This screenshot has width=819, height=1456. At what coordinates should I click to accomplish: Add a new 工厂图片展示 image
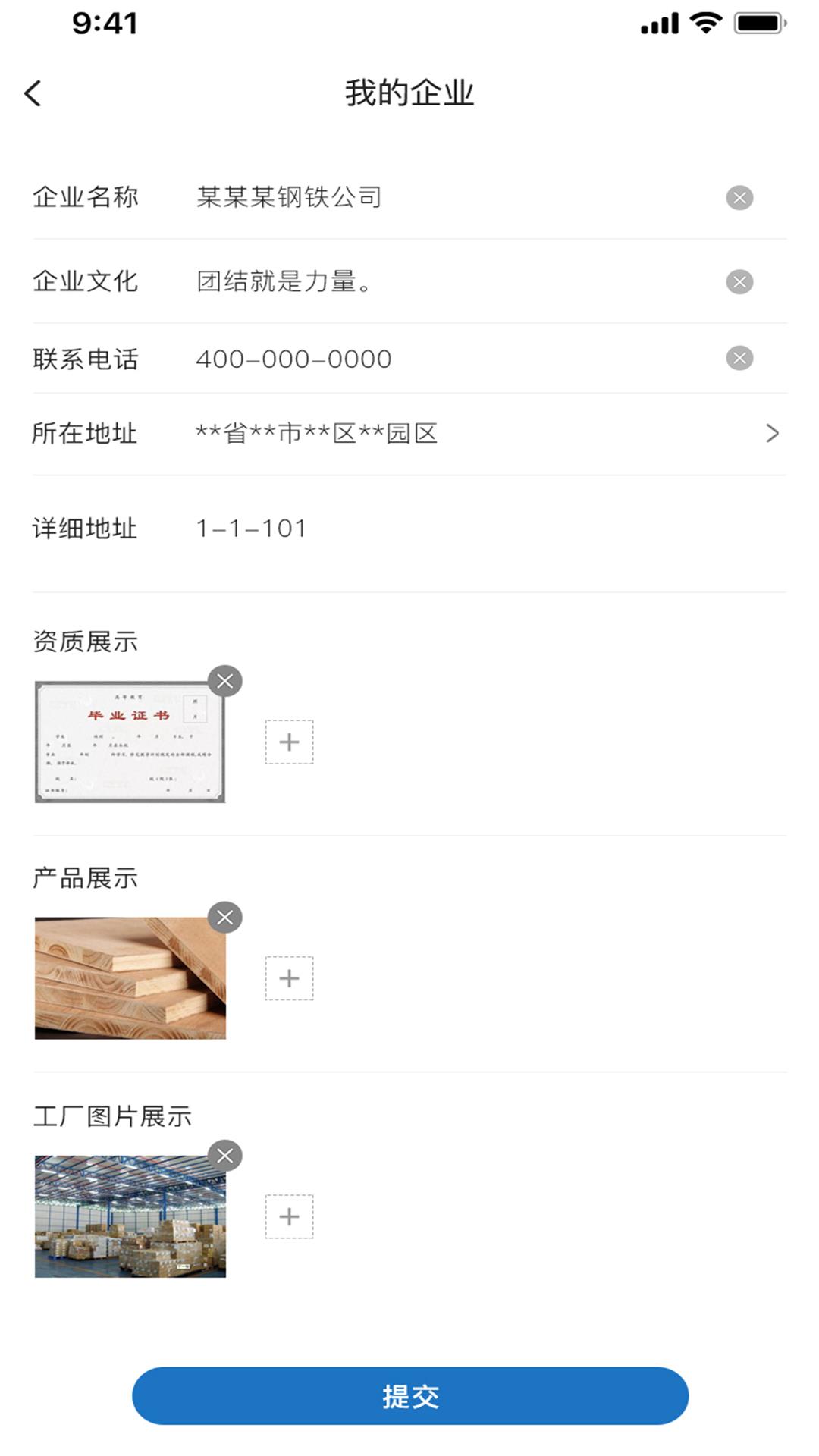click(x=289, y=1216)
